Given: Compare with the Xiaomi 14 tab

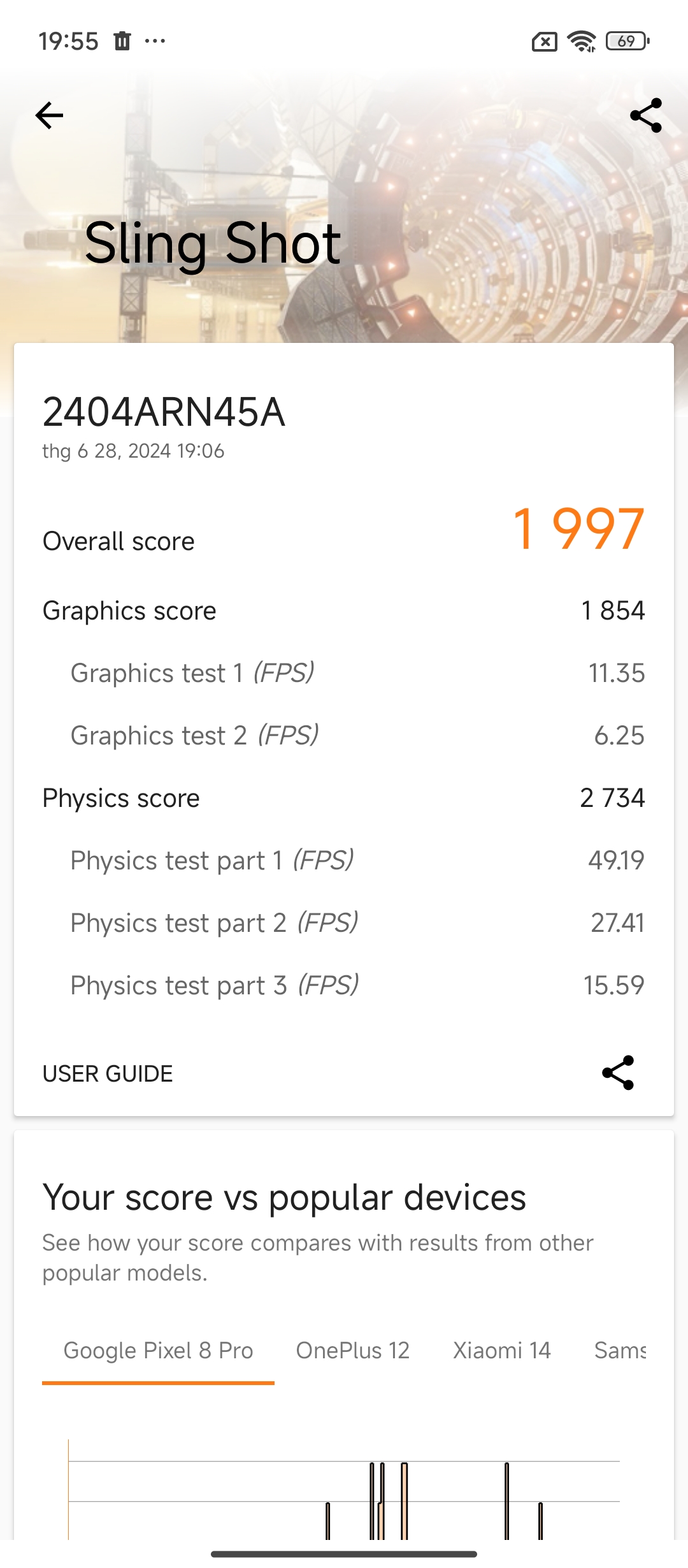Looking at the screenshot, I should point(501,1351).
